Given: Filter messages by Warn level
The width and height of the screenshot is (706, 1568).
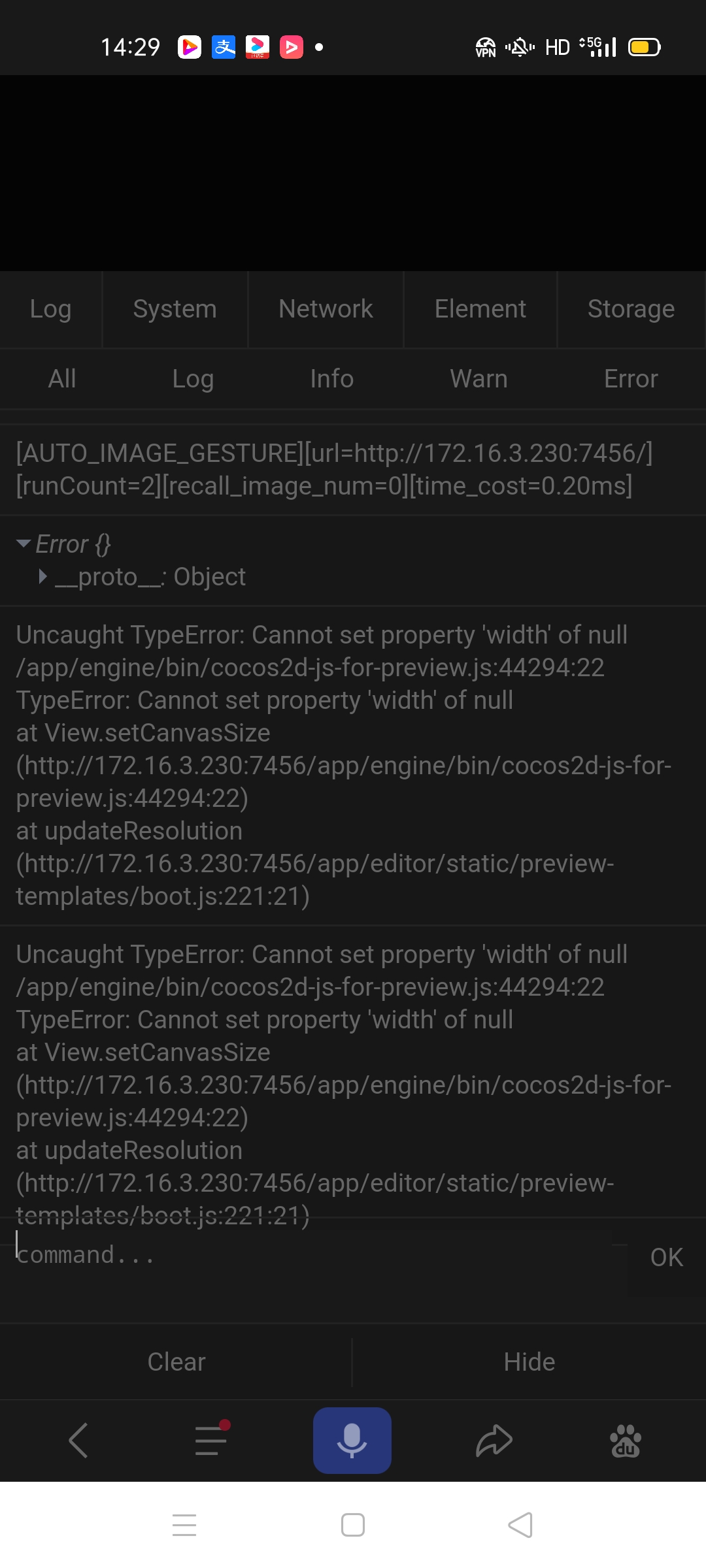Looking at the screenshot, I should click(479, 379).
